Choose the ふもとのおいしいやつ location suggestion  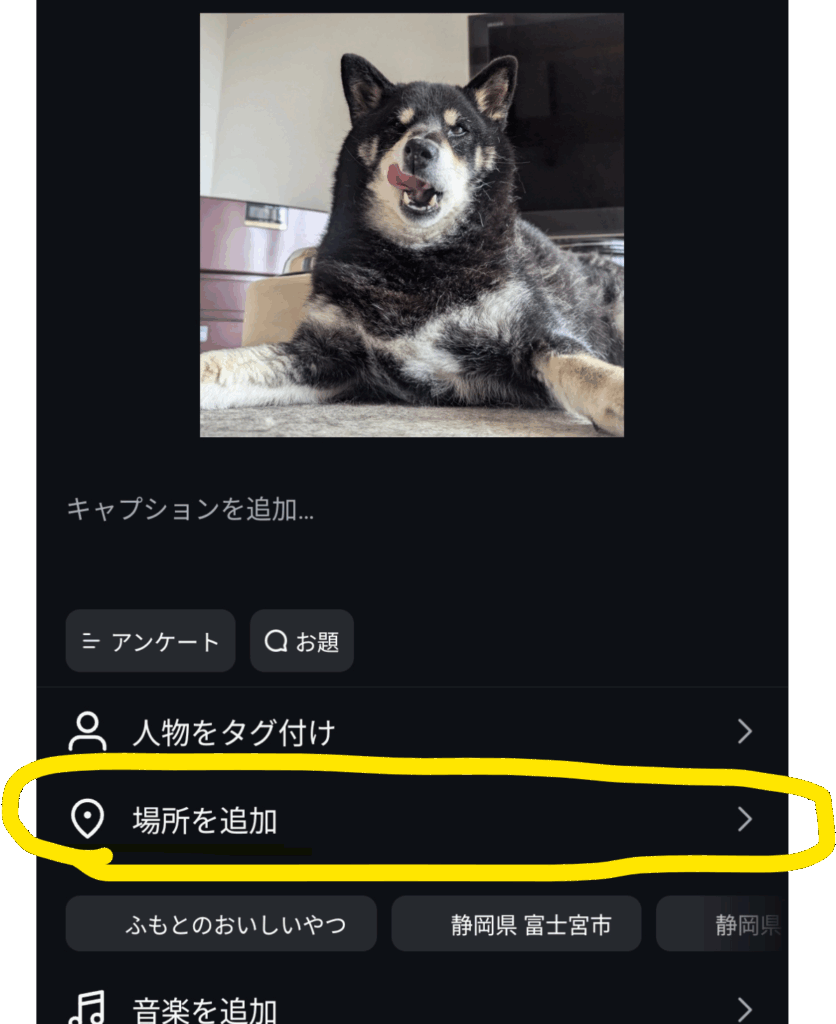tap(221, 924)
